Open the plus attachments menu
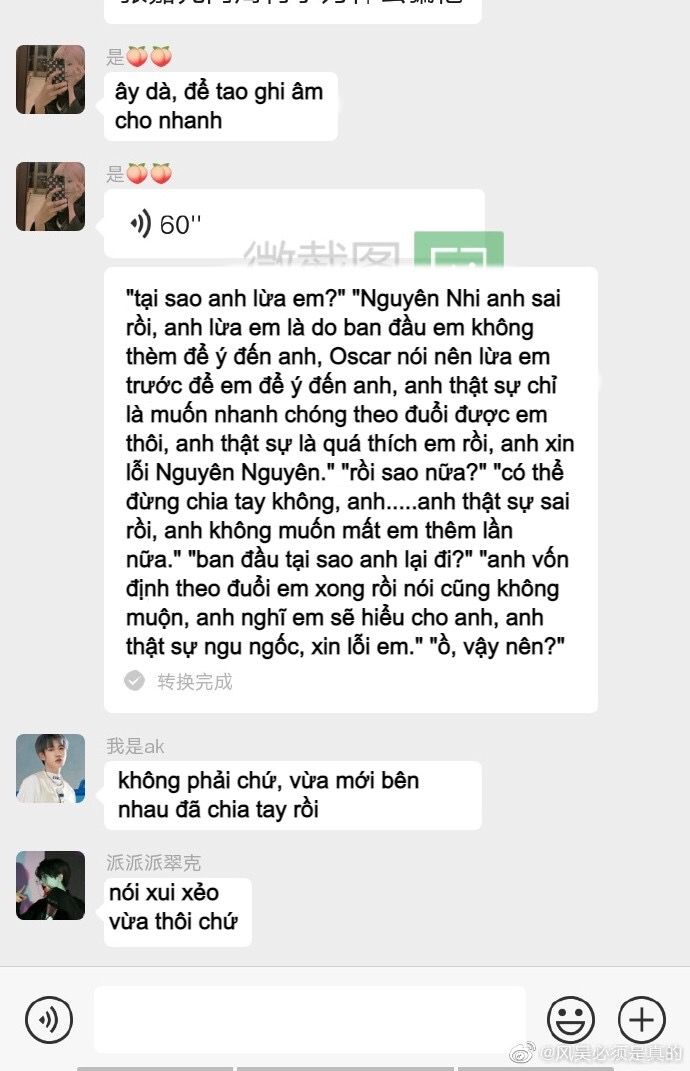This screenshot has width=690, height=1071. coord(641,1020)
